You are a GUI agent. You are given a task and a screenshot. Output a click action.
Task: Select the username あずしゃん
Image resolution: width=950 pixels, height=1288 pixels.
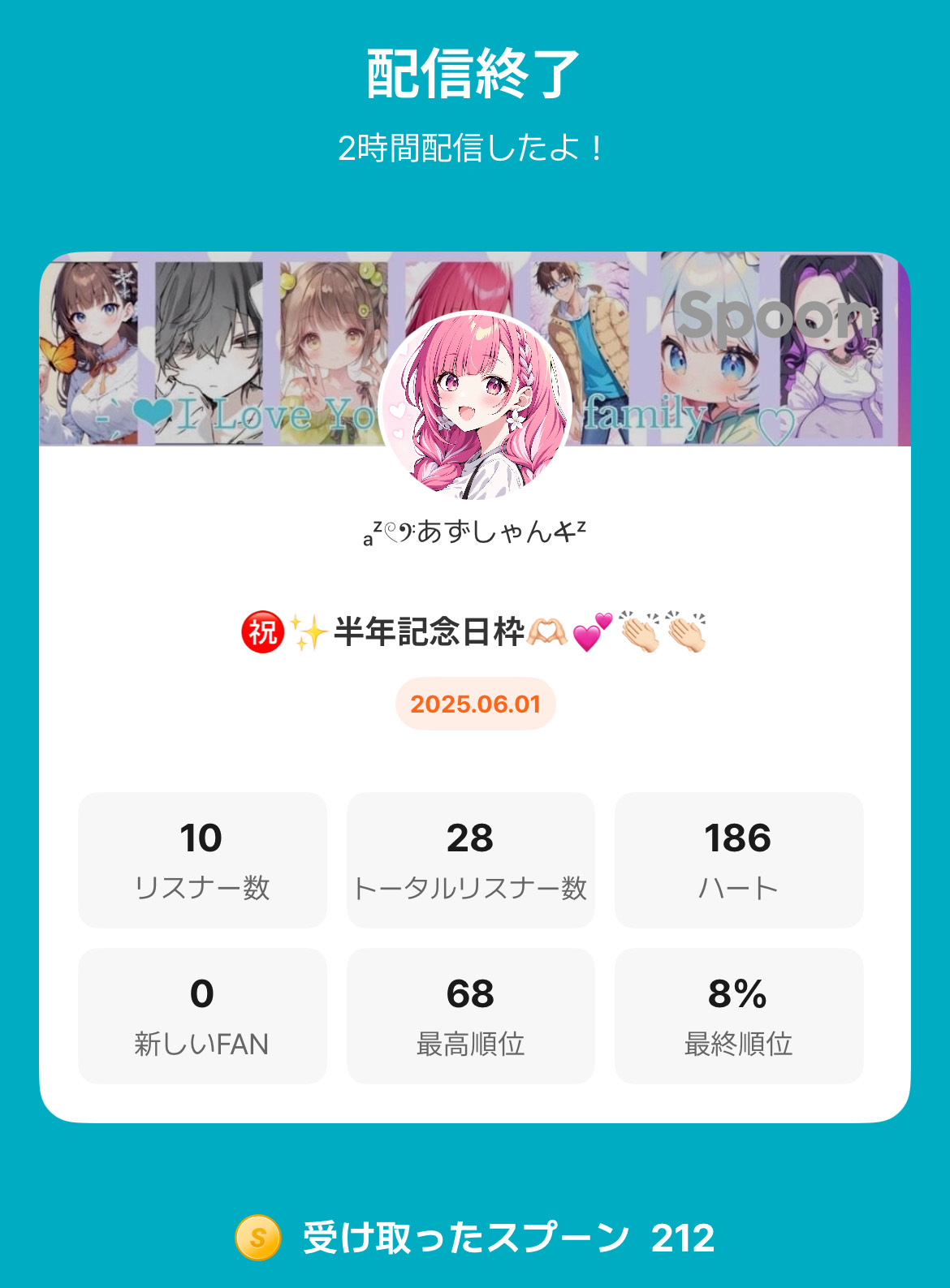(x=475, y=532)
